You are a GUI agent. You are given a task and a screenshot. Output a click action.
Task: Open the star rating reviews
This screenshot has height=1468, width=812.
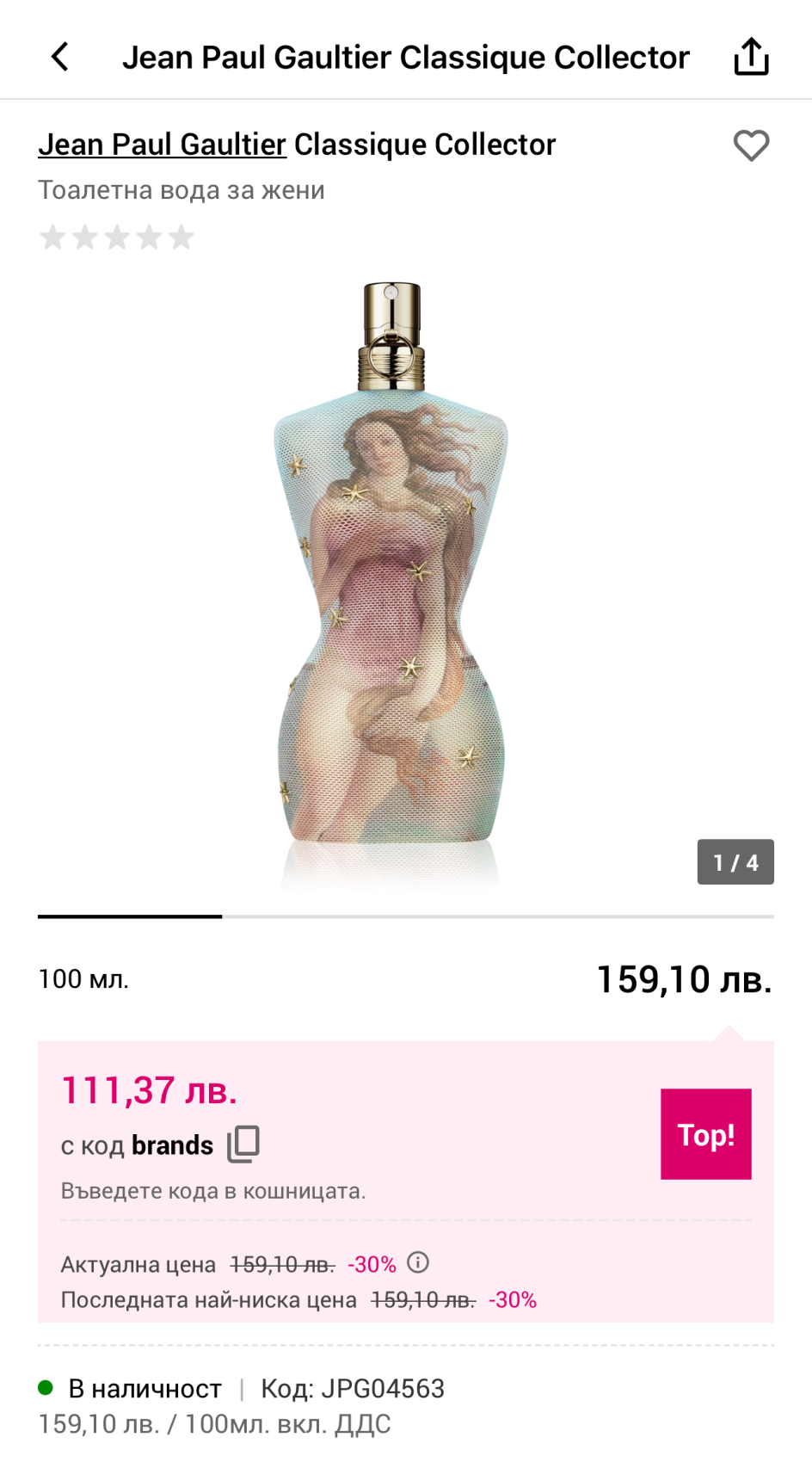[x=117, y=237]
